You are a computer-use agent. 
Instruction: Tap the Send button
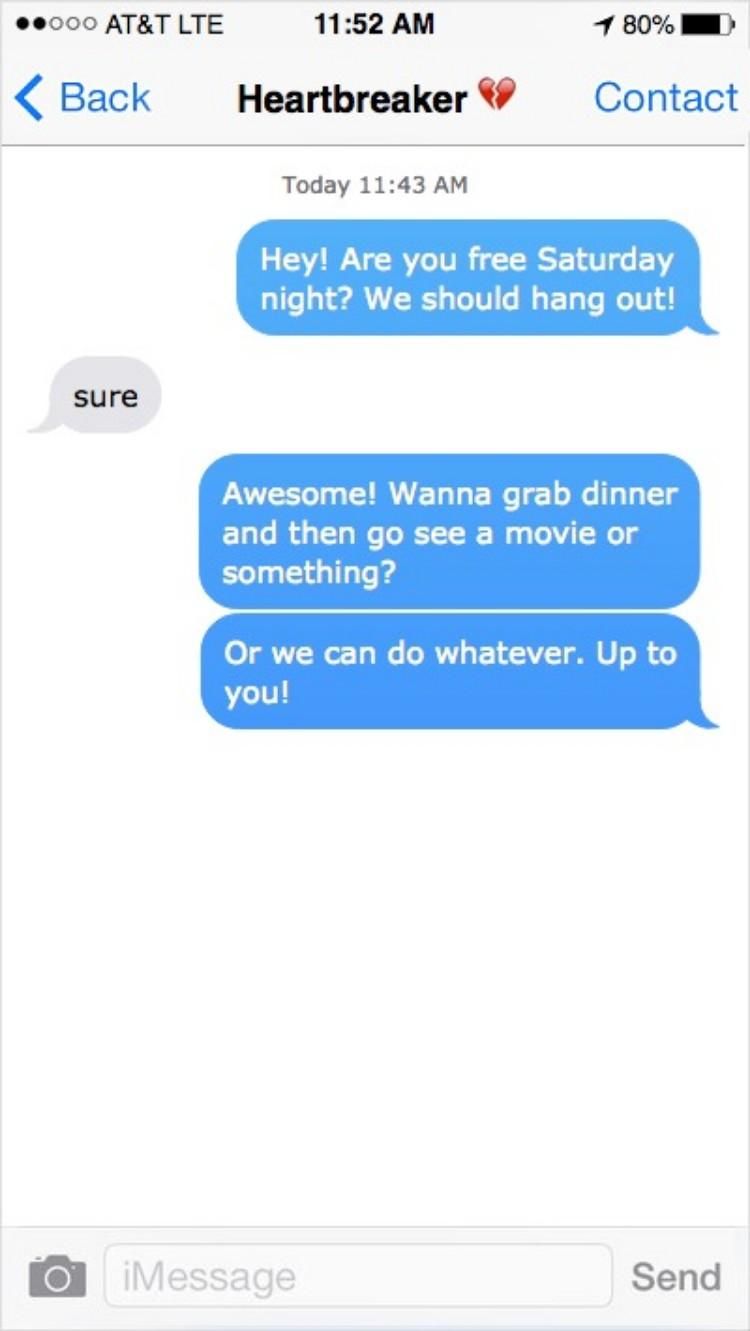(x=676, y=1276)
